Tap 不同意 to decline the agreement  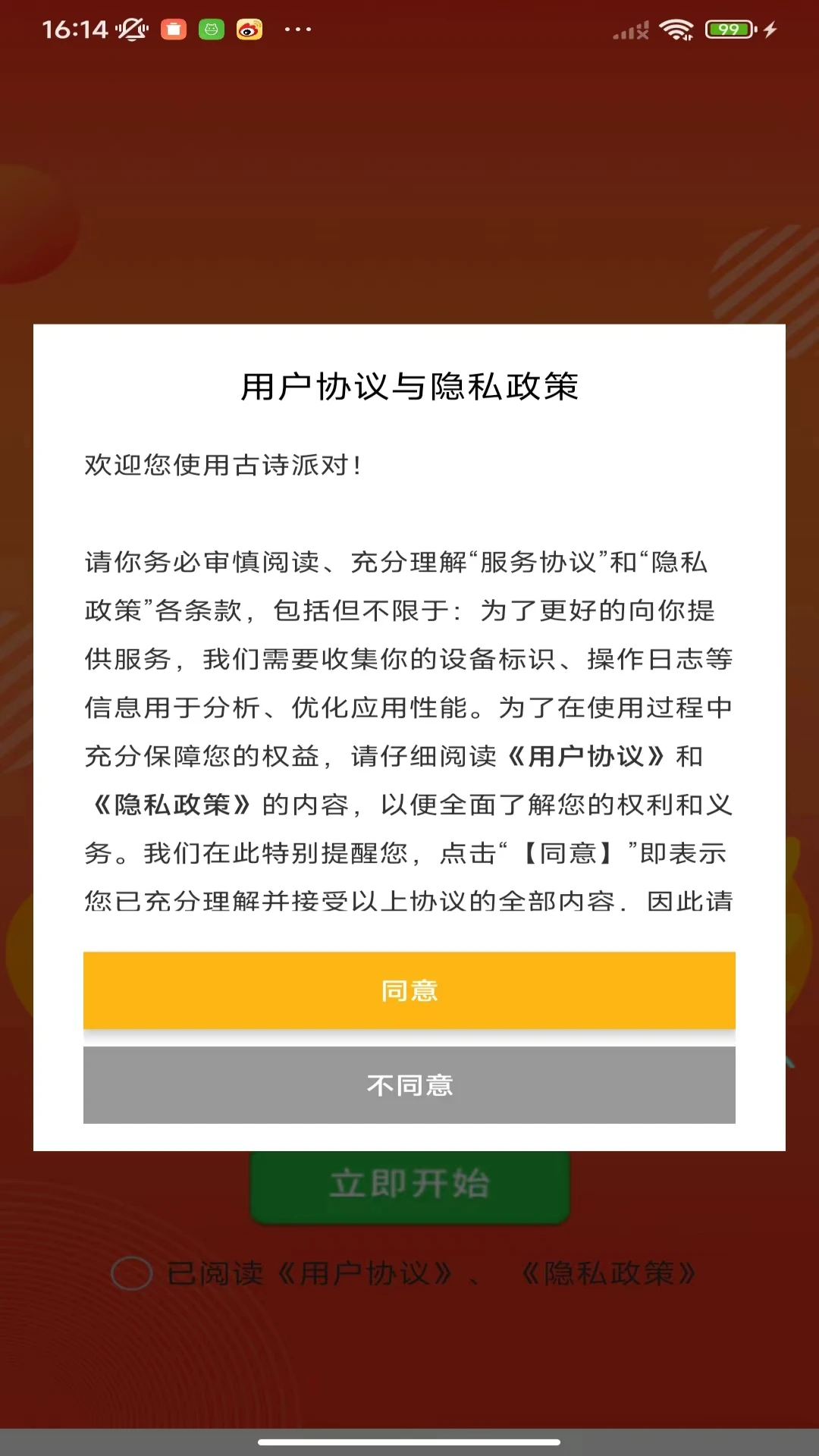coord(409,1085)
